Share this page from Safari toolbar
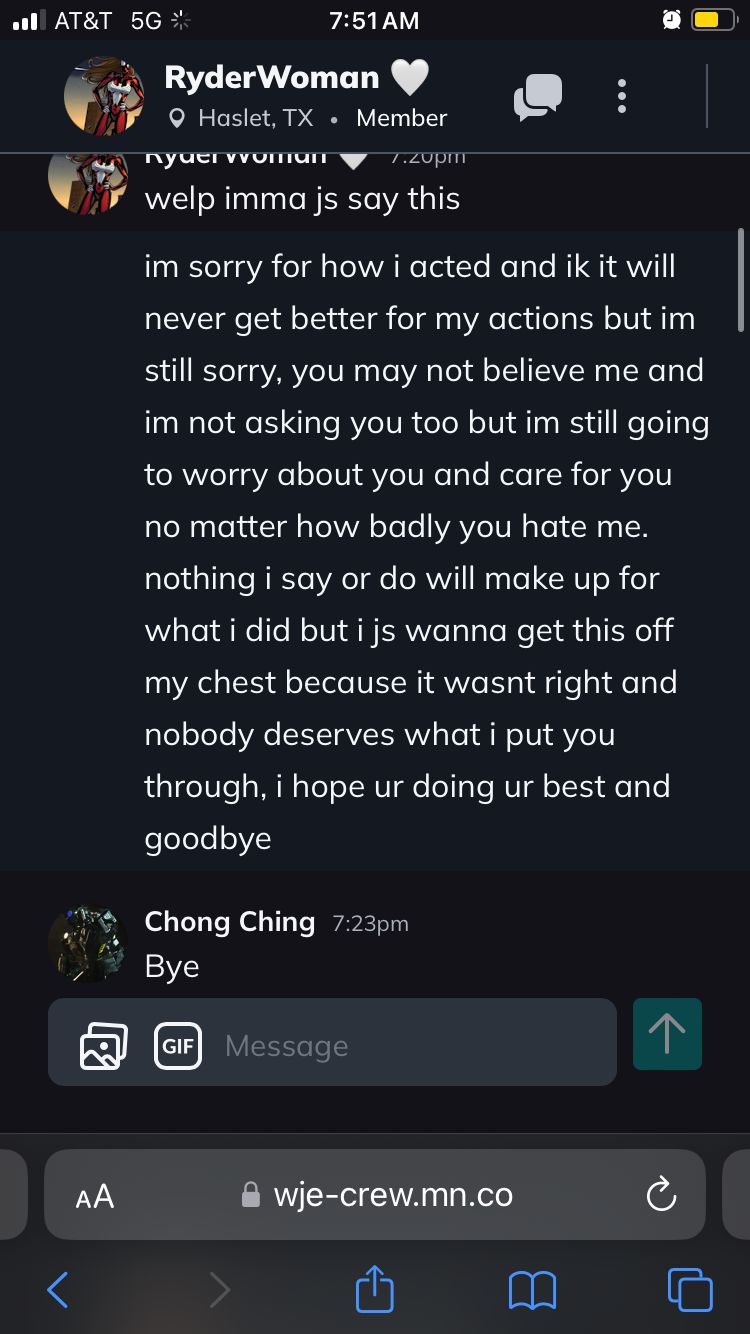The height and width of the screenshot is (1334, 750). (x=375, y=1290)
